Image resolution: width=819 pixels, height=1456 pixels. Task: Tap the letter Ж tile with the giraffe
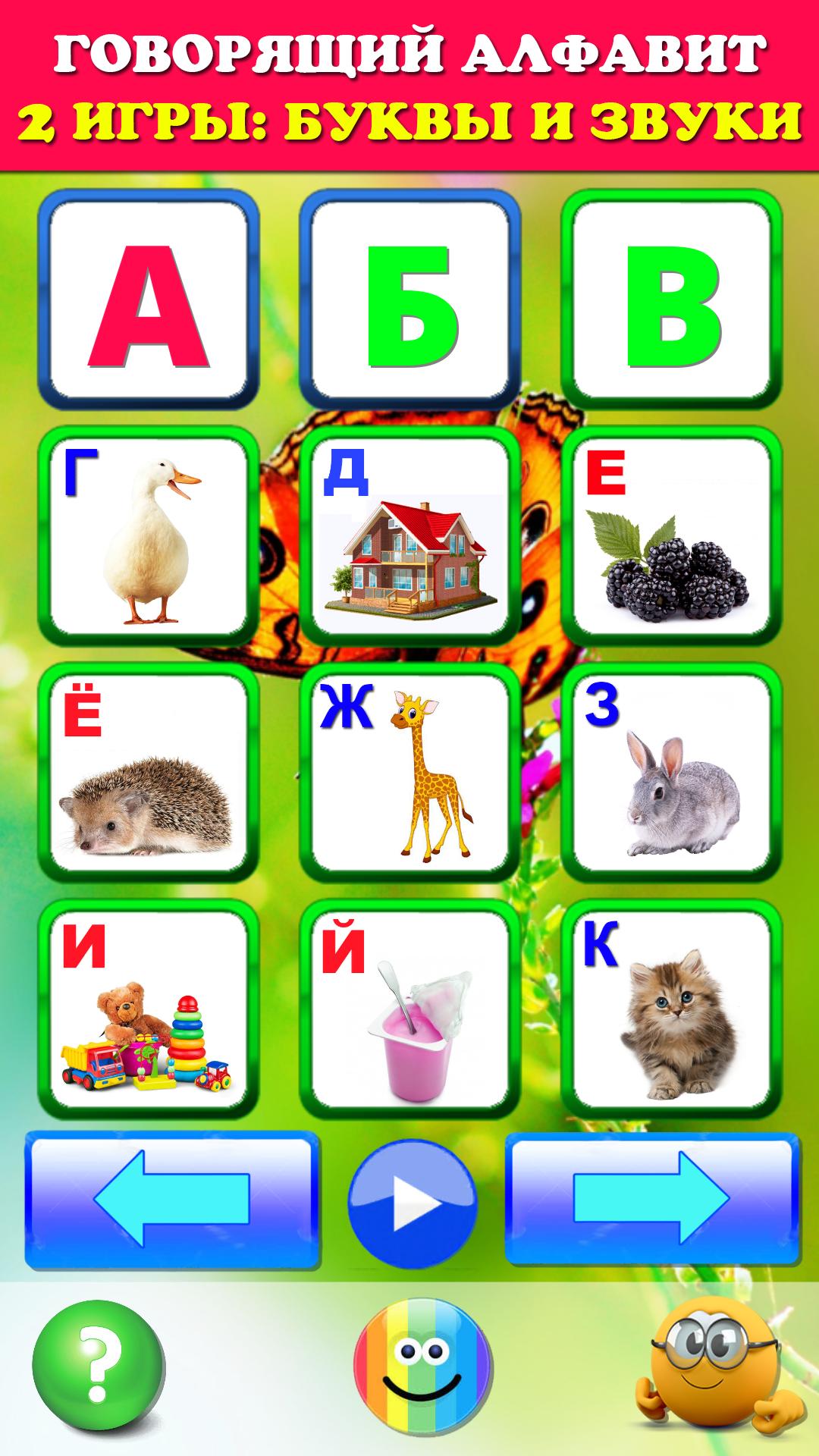pos(409,773)
